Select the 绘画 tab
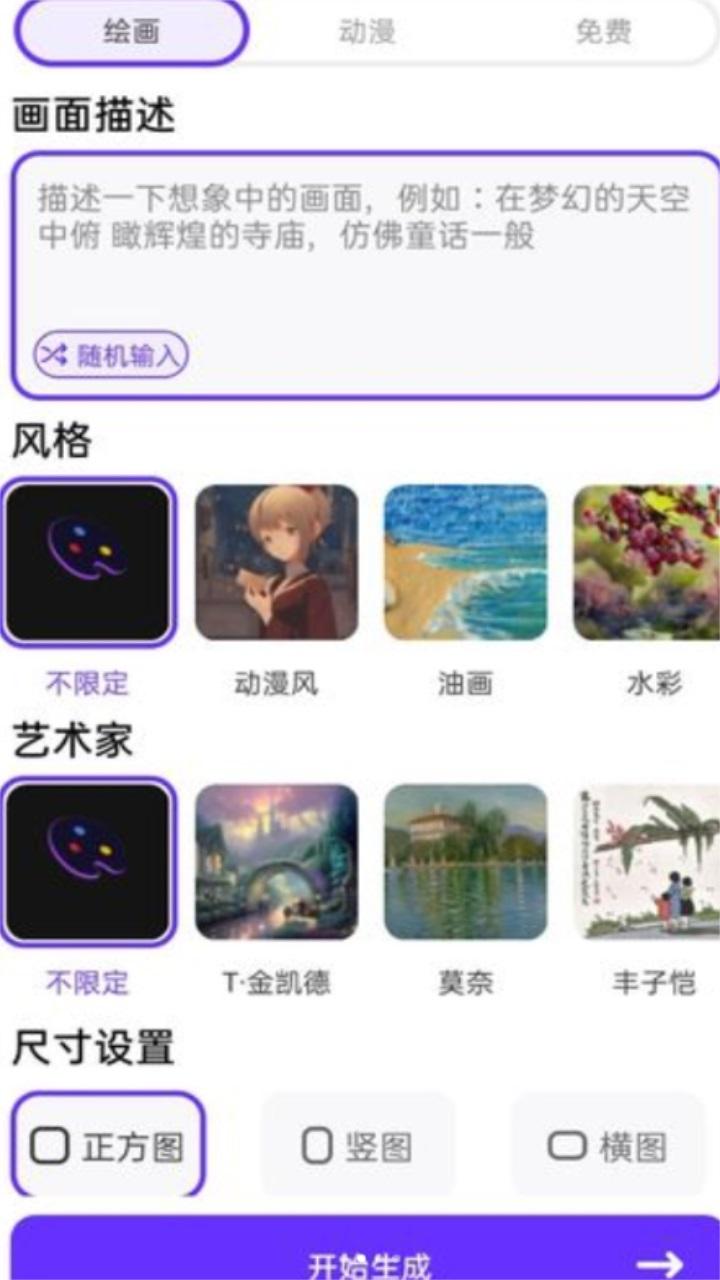Screen dimensions: 720x1280 [131, 32]
